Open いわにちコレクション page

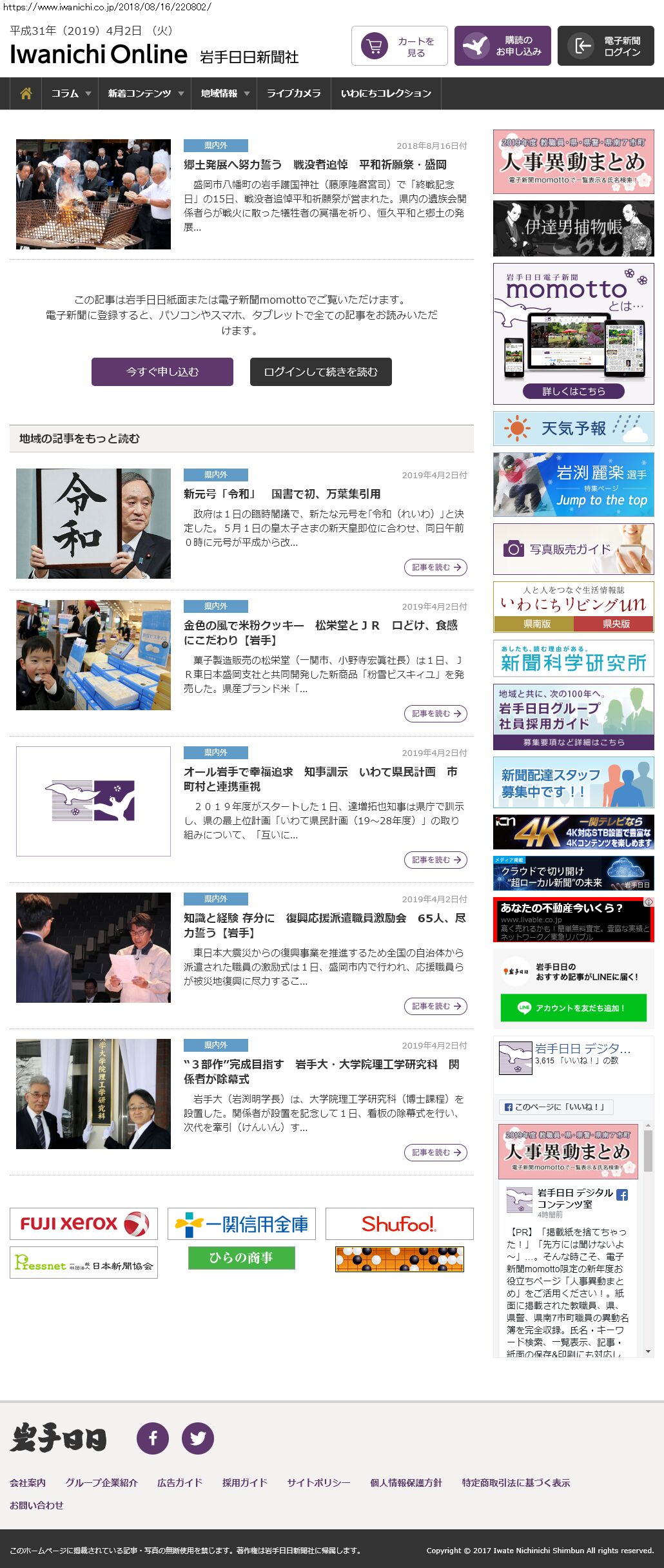click(386, 93)
